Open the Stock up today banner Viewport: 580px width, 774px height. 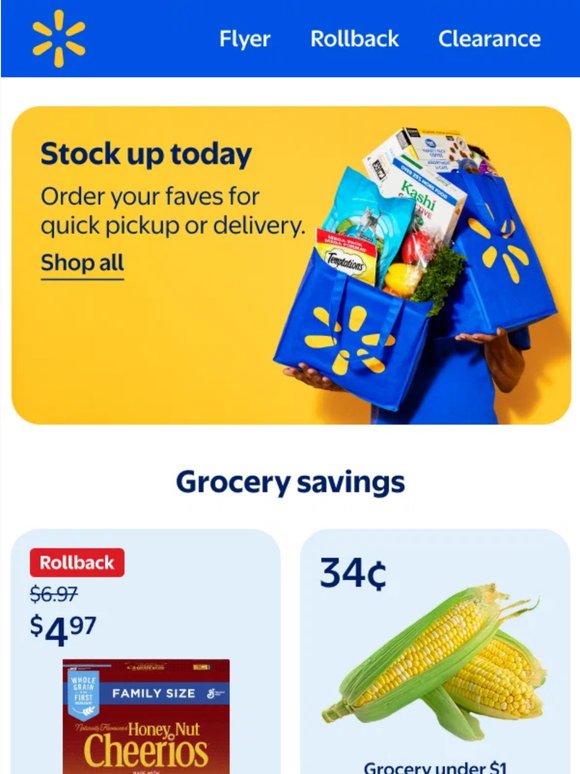pyautogui.click(x=291, y=265)
